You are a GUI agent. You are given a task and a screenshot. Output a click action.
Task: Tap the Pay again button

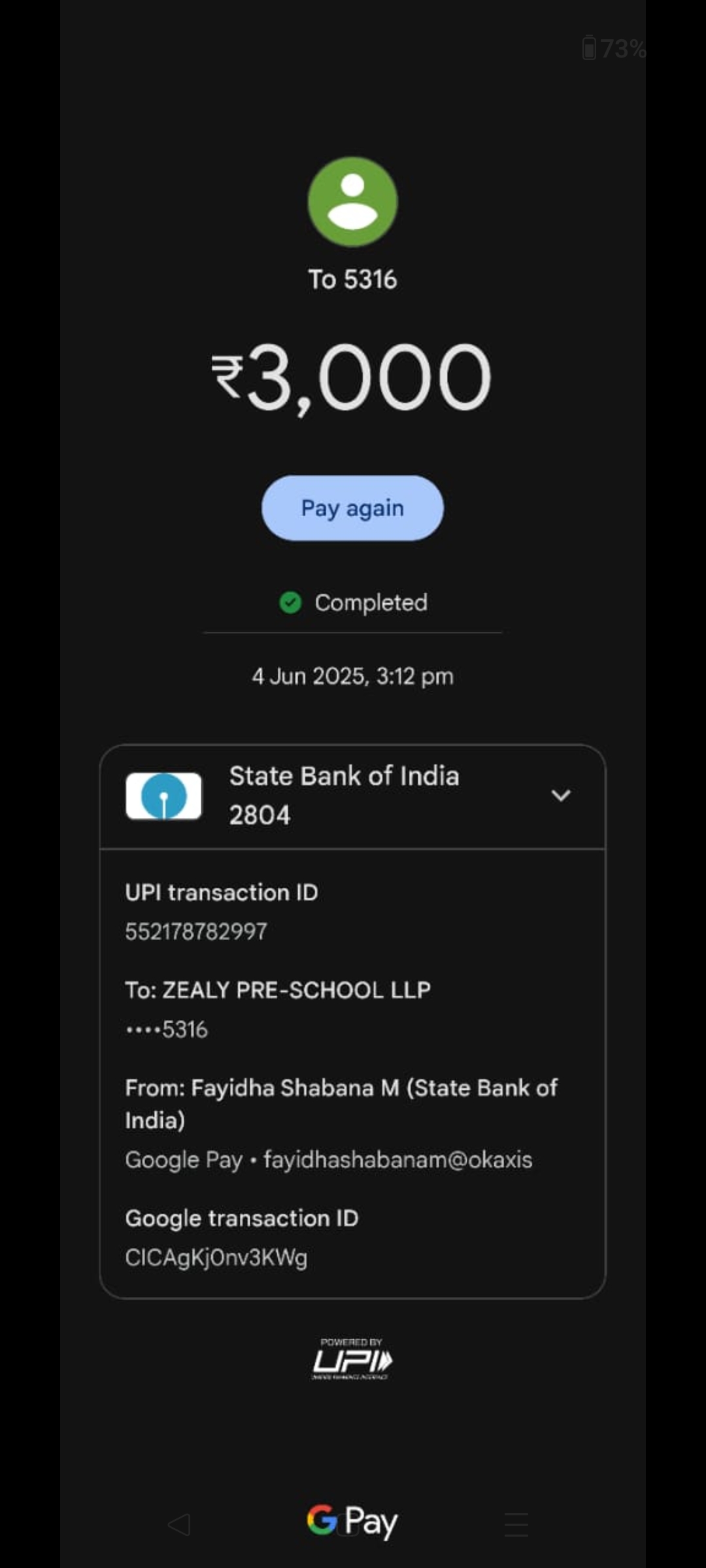click(x=352, y=508)
